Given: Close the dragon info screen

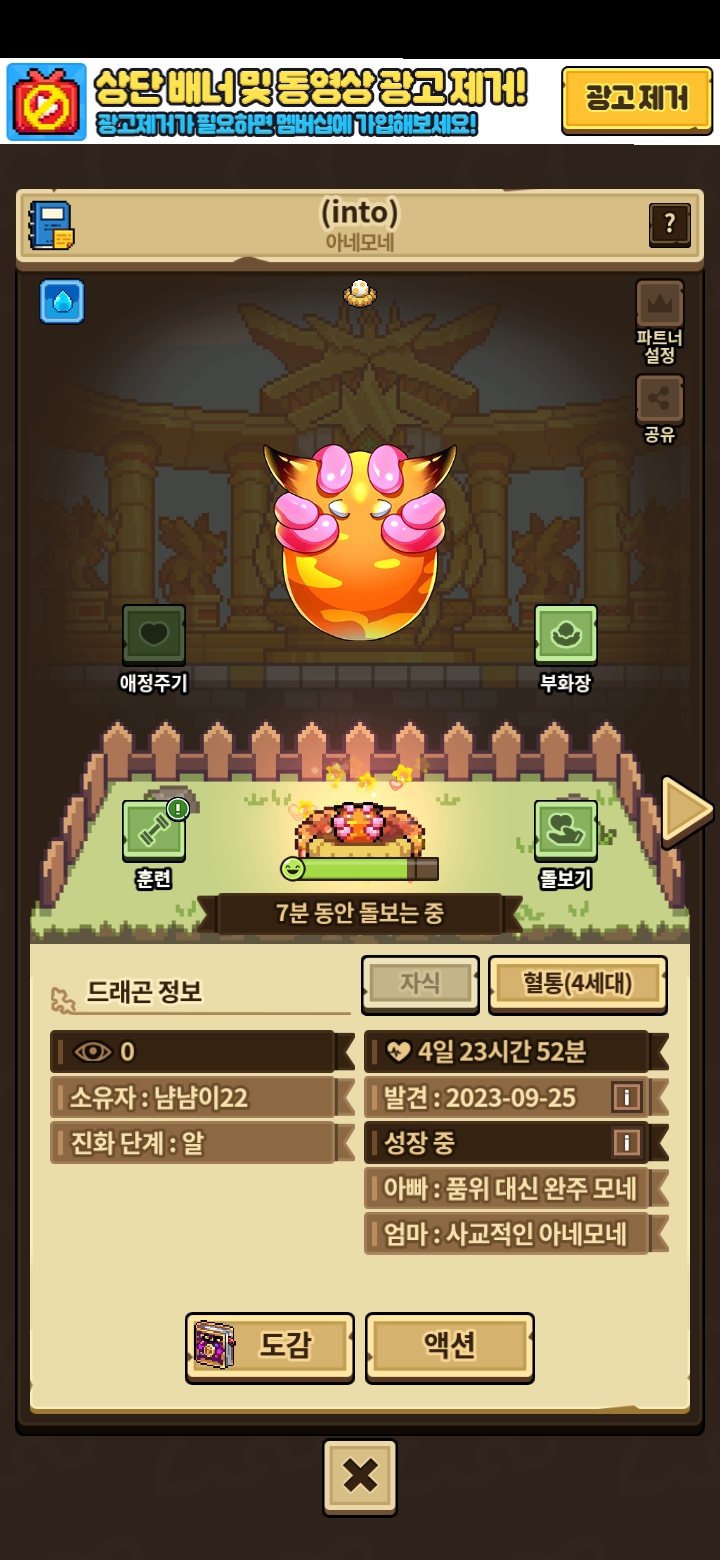Looking at the screenshot, I should pos(360,1476).
